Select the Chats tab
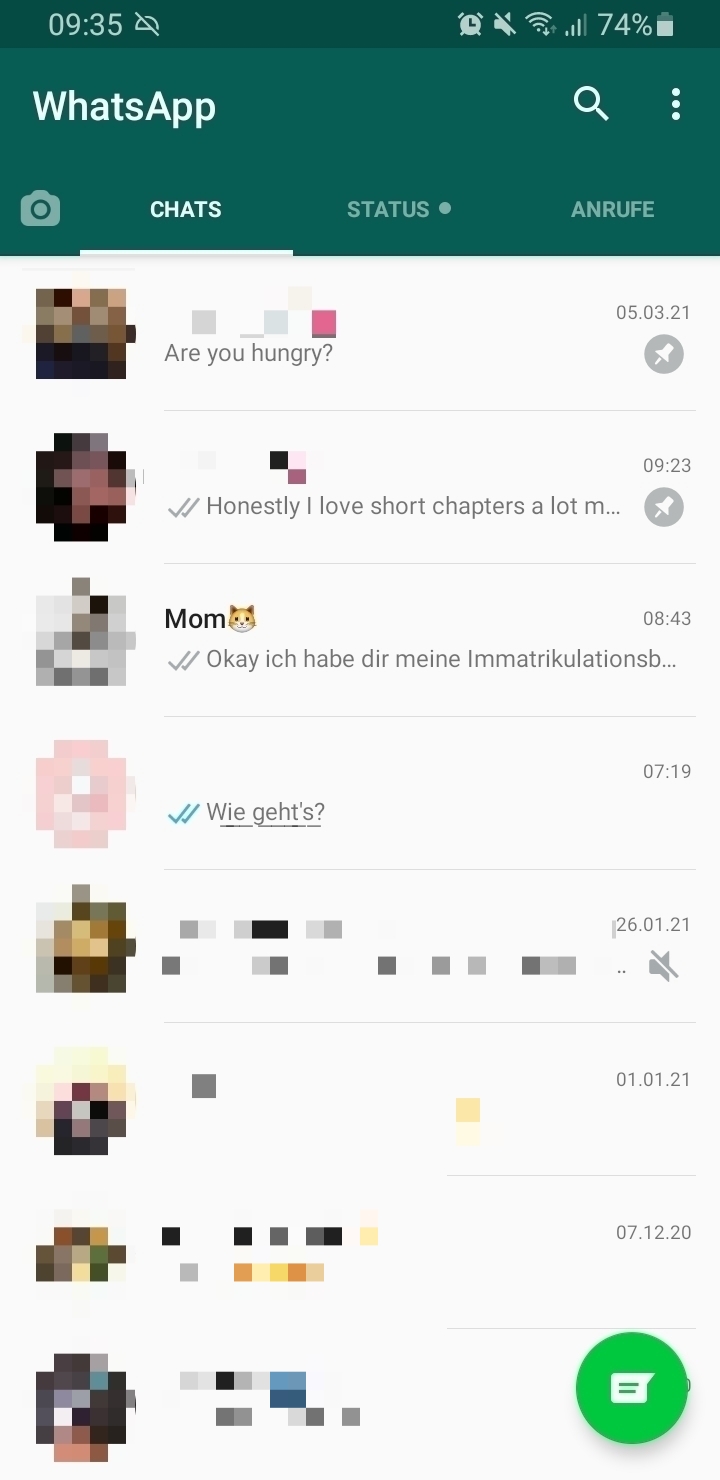The height and width of the screenshot is (1480, 720). 186,209
